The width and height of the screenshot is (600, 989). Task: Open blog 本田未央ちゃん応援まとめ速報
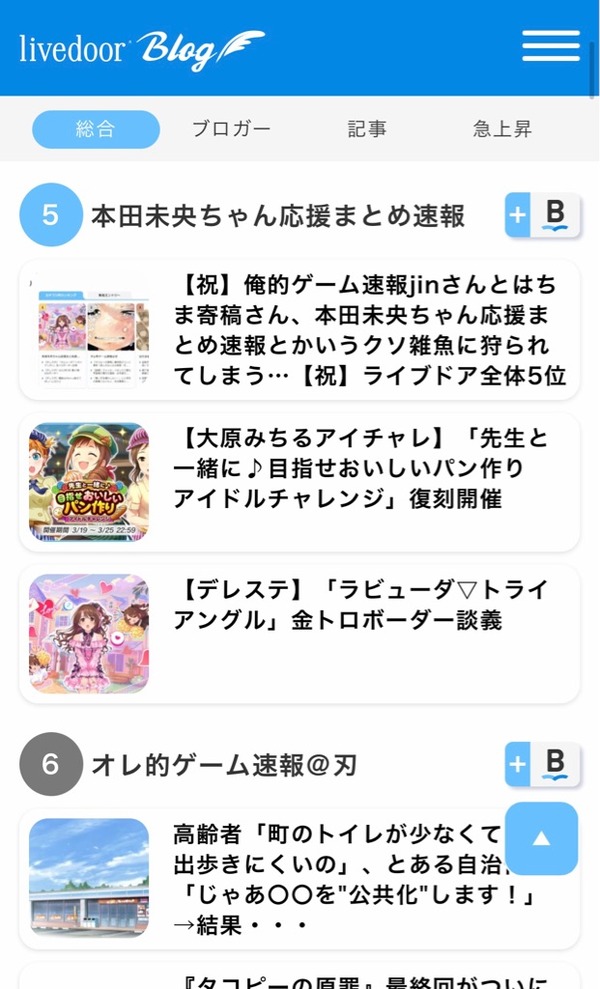(278, 216)
